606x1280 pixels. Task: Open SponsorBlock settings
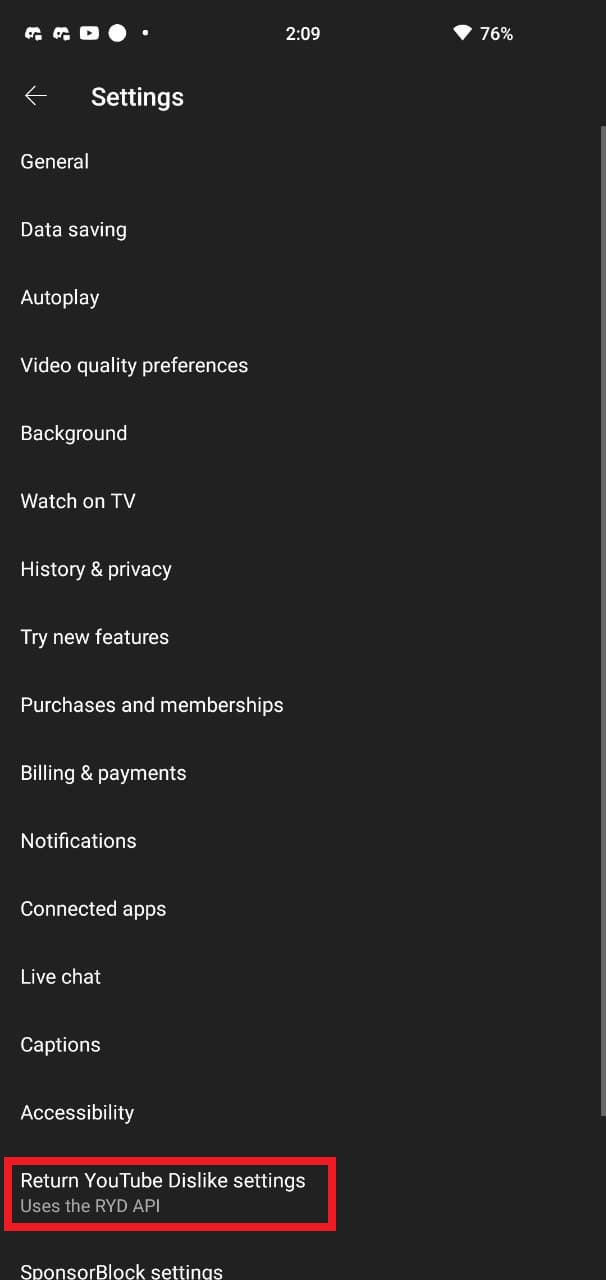[x=122, y=1271]
